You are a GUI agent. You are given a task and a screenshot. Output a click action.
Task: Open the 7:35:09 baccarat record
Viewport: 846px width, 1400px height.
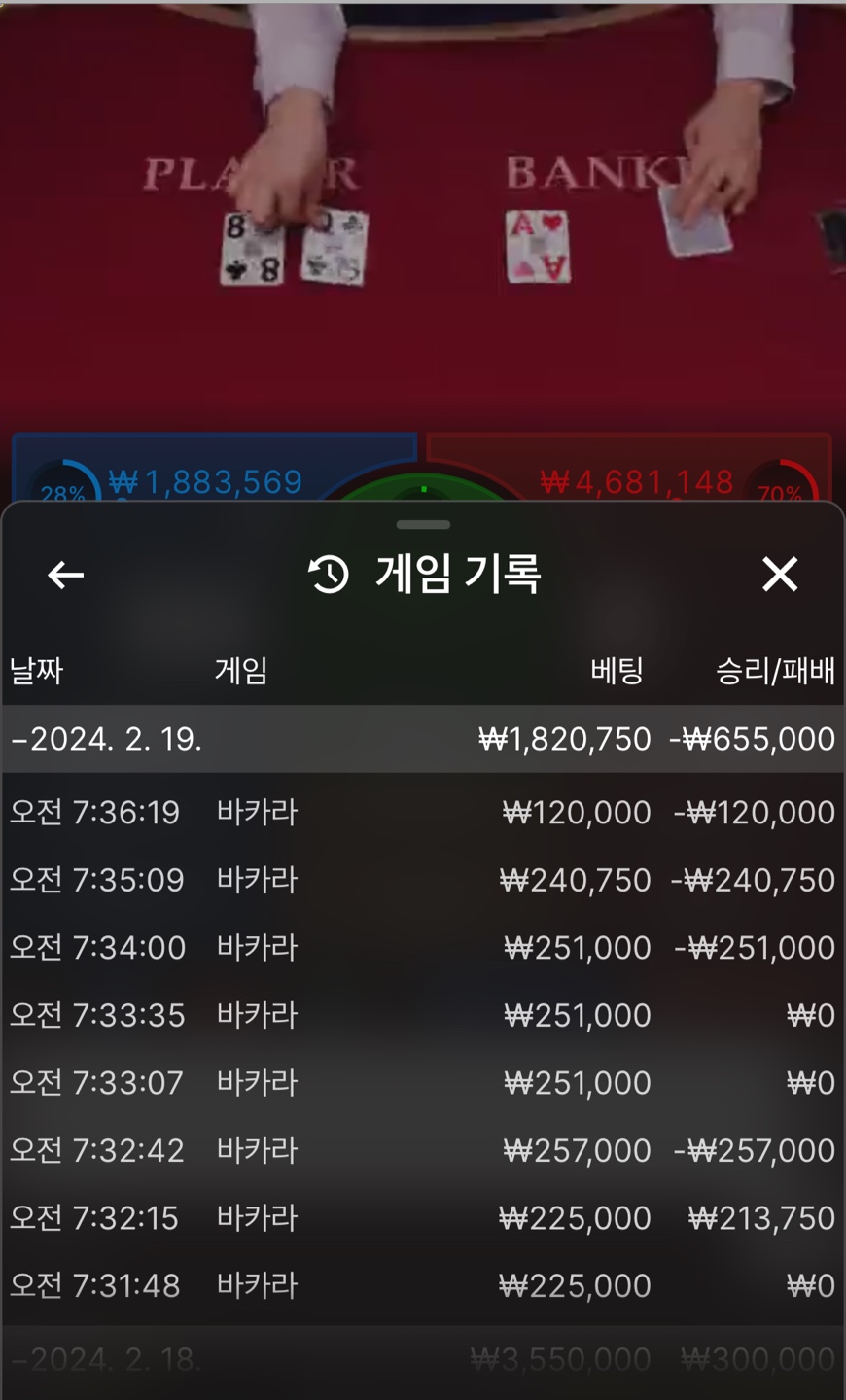pyautogui.click(x=423, y=880)
